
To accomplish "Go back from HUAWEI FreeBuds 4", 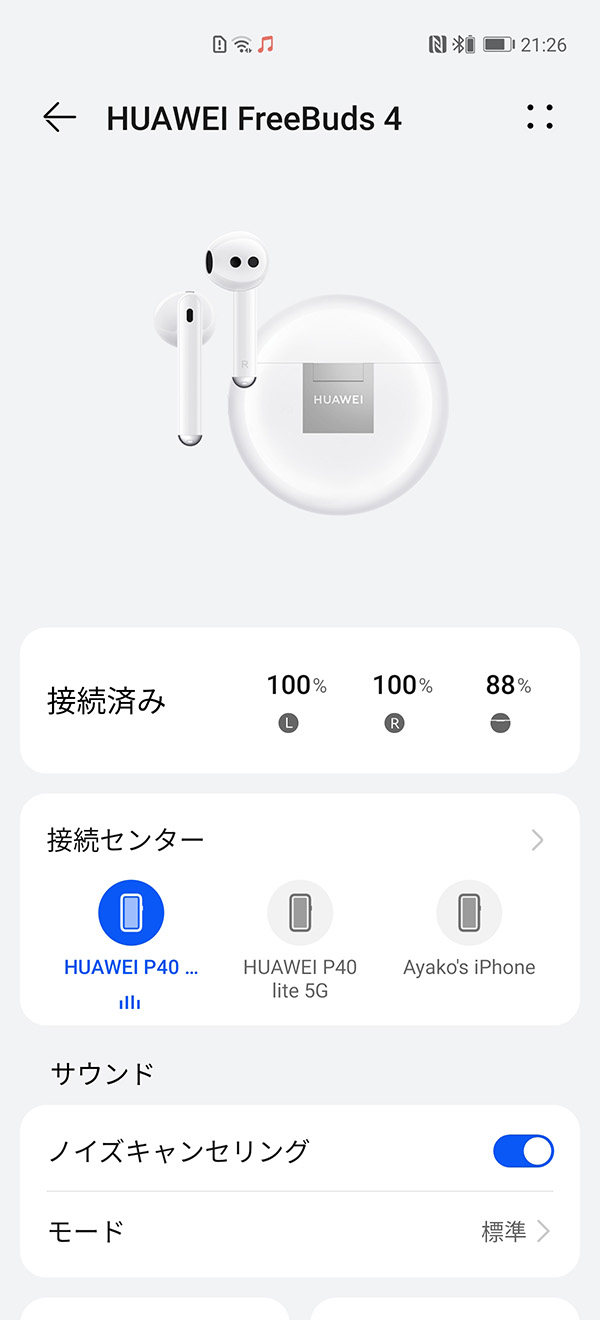I will pos(60,118).
